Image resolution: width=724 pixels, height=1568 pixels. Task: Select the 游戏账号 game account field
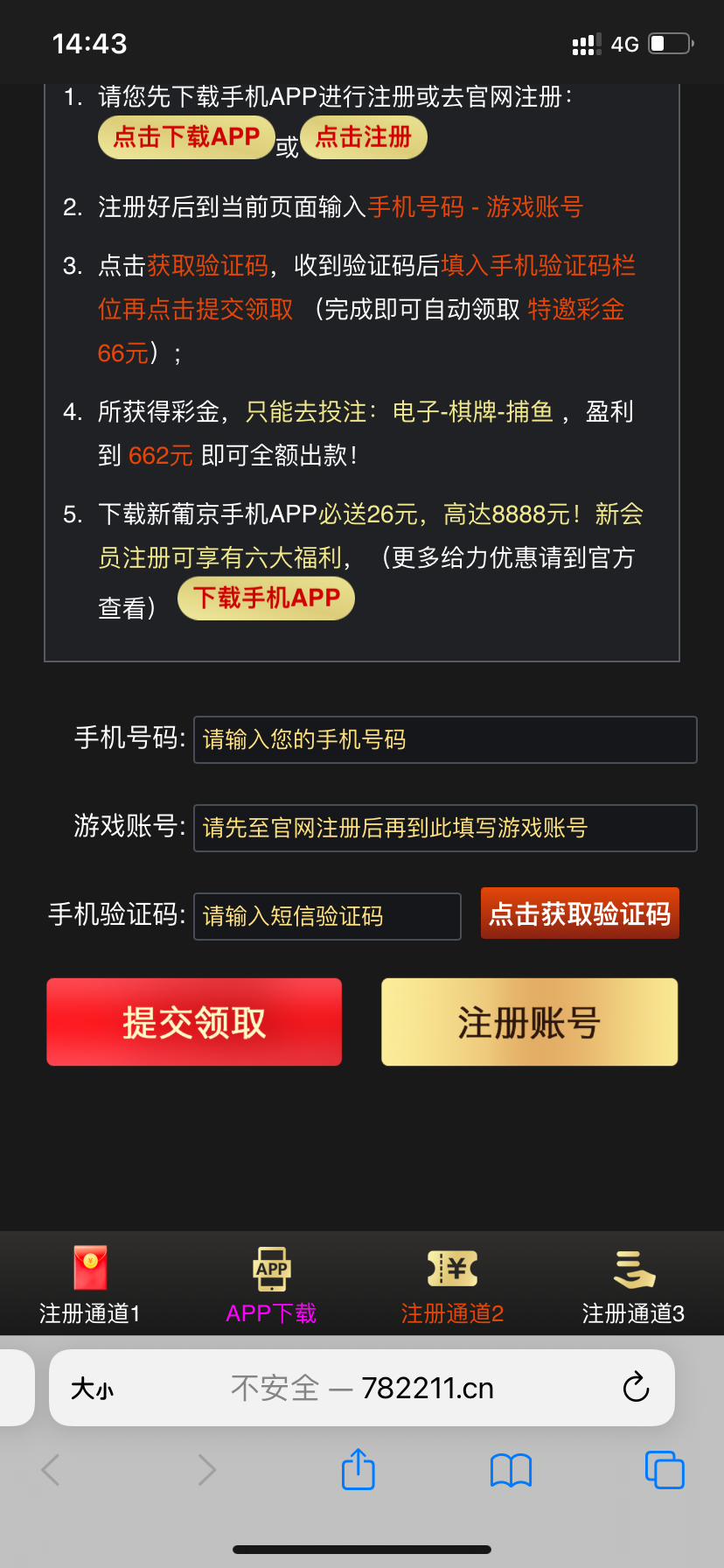[x=445, y=828]
